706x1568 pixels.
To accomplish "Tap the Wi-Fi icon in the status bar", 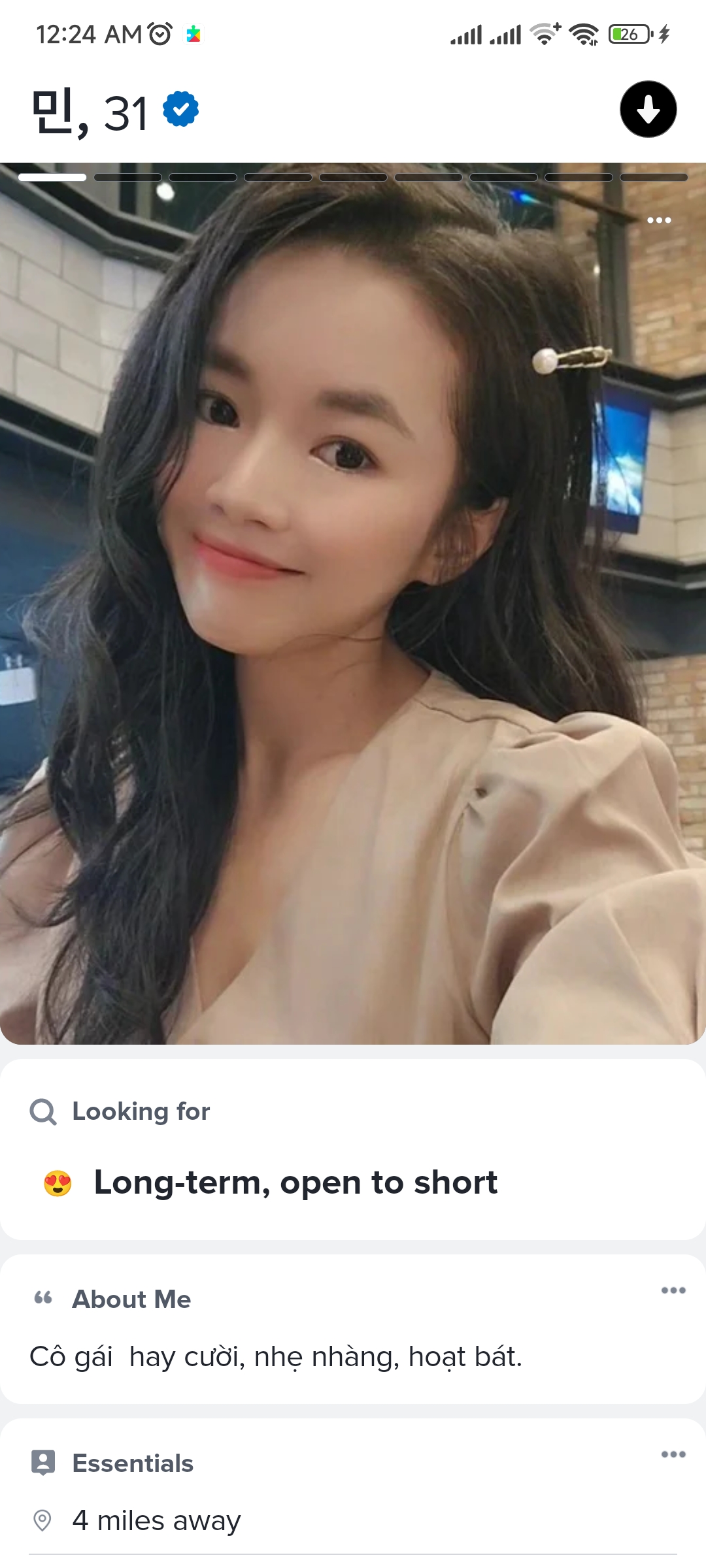I will point(584,33).
